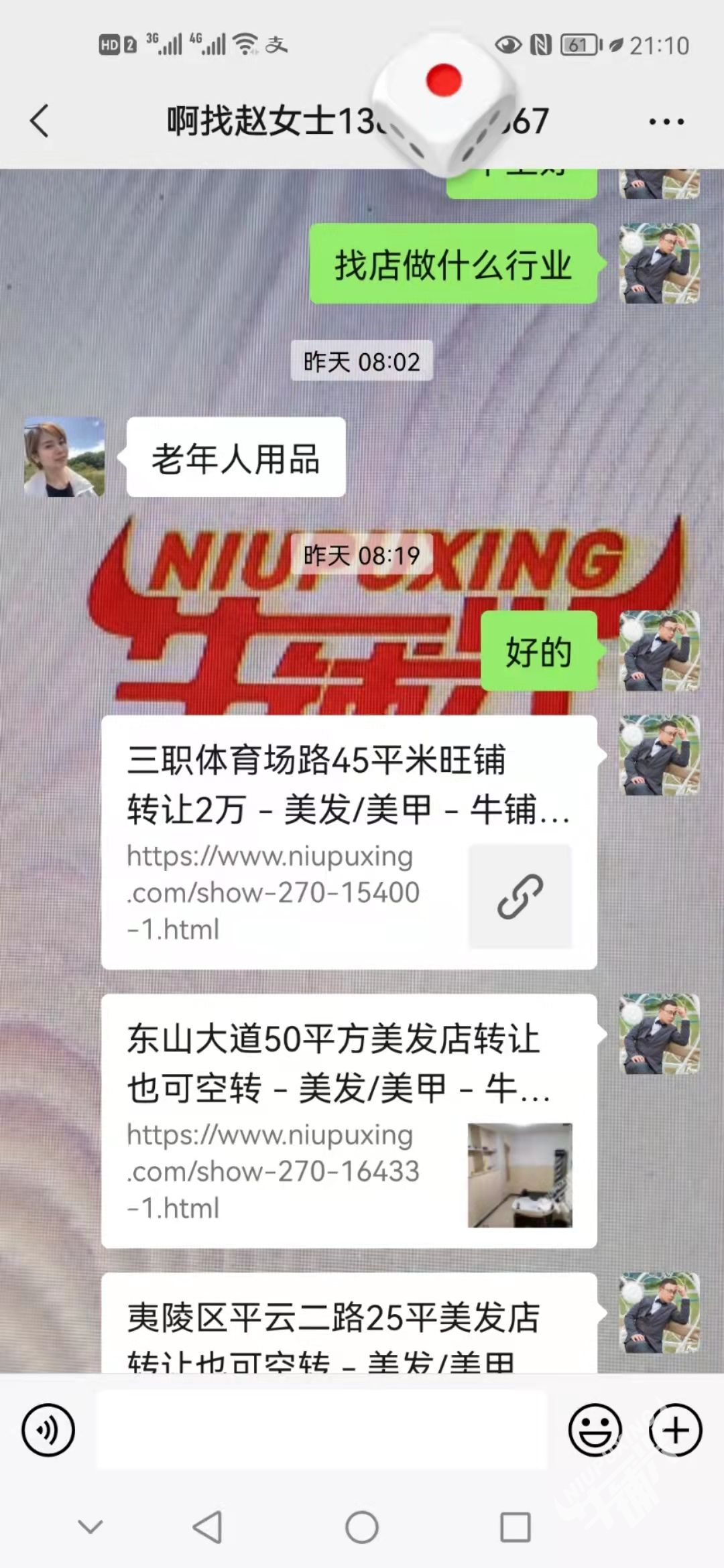Open the 东山大道50平方美发店转让 link card
Image resolution: width=724 pixels, height=1568 pixels.
point(349,1120)
